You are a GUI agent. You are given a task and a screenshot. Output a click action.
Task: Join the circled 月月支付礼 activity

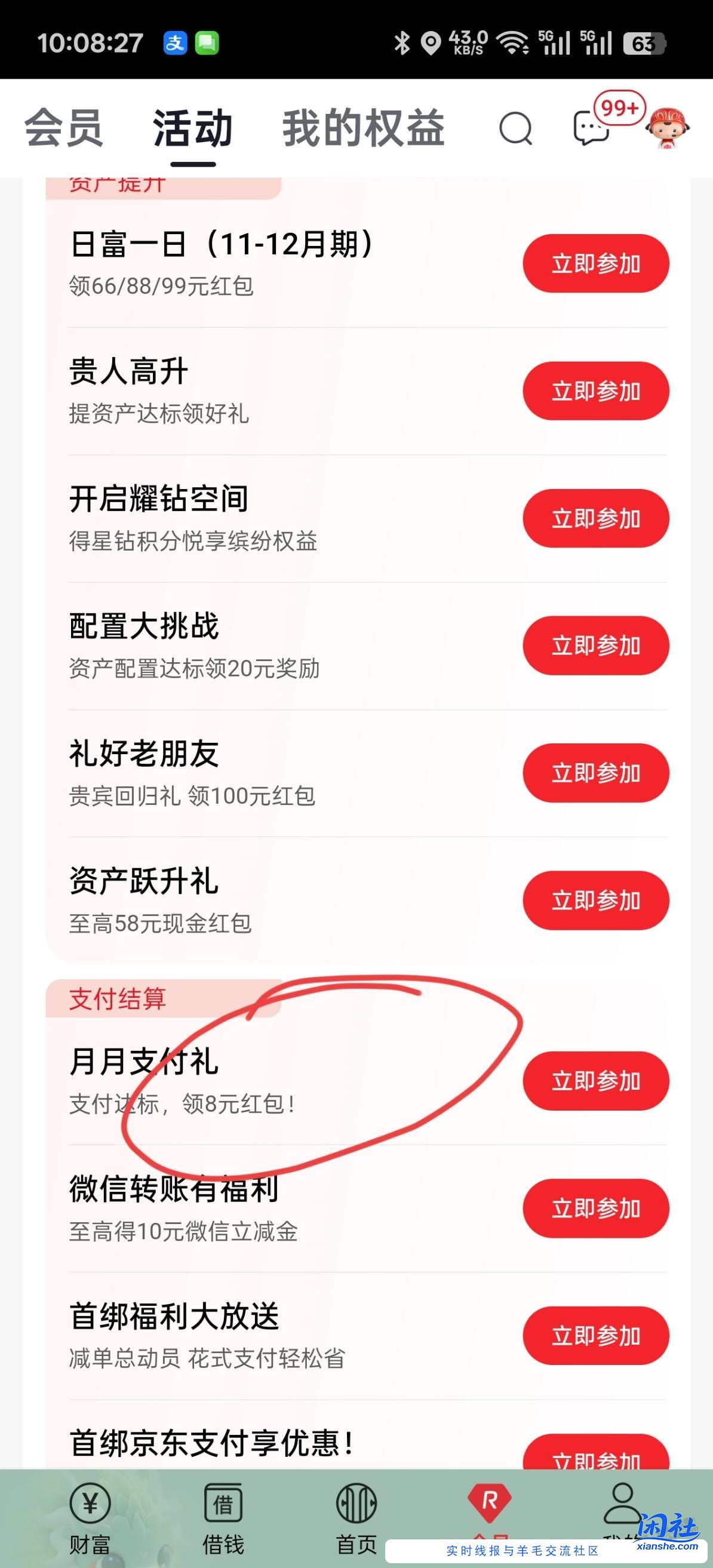595,1081
